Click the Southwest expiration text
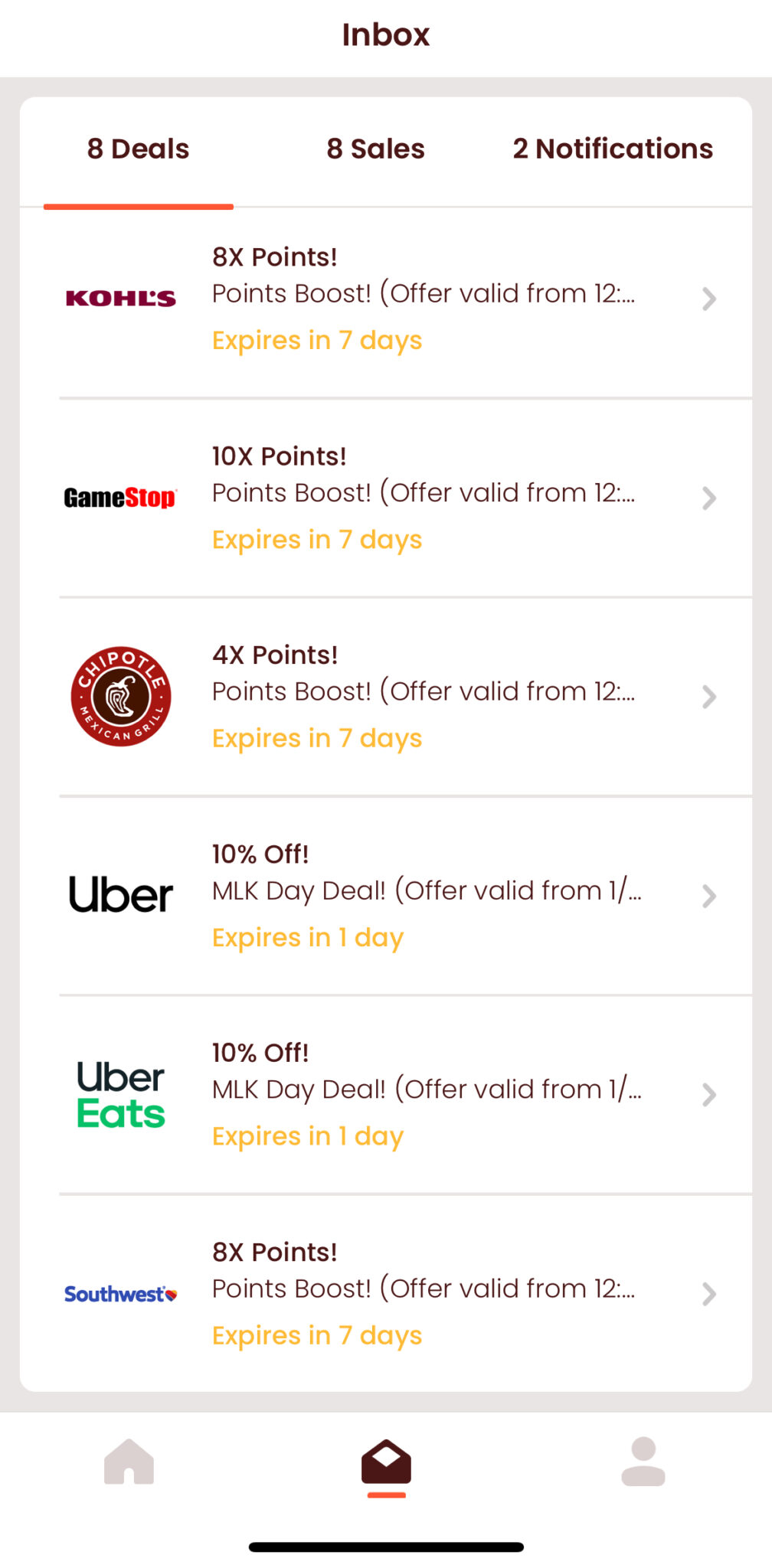Image resolution: width=772 pixels, height=1568 pixels. [x=316, y=1335]
